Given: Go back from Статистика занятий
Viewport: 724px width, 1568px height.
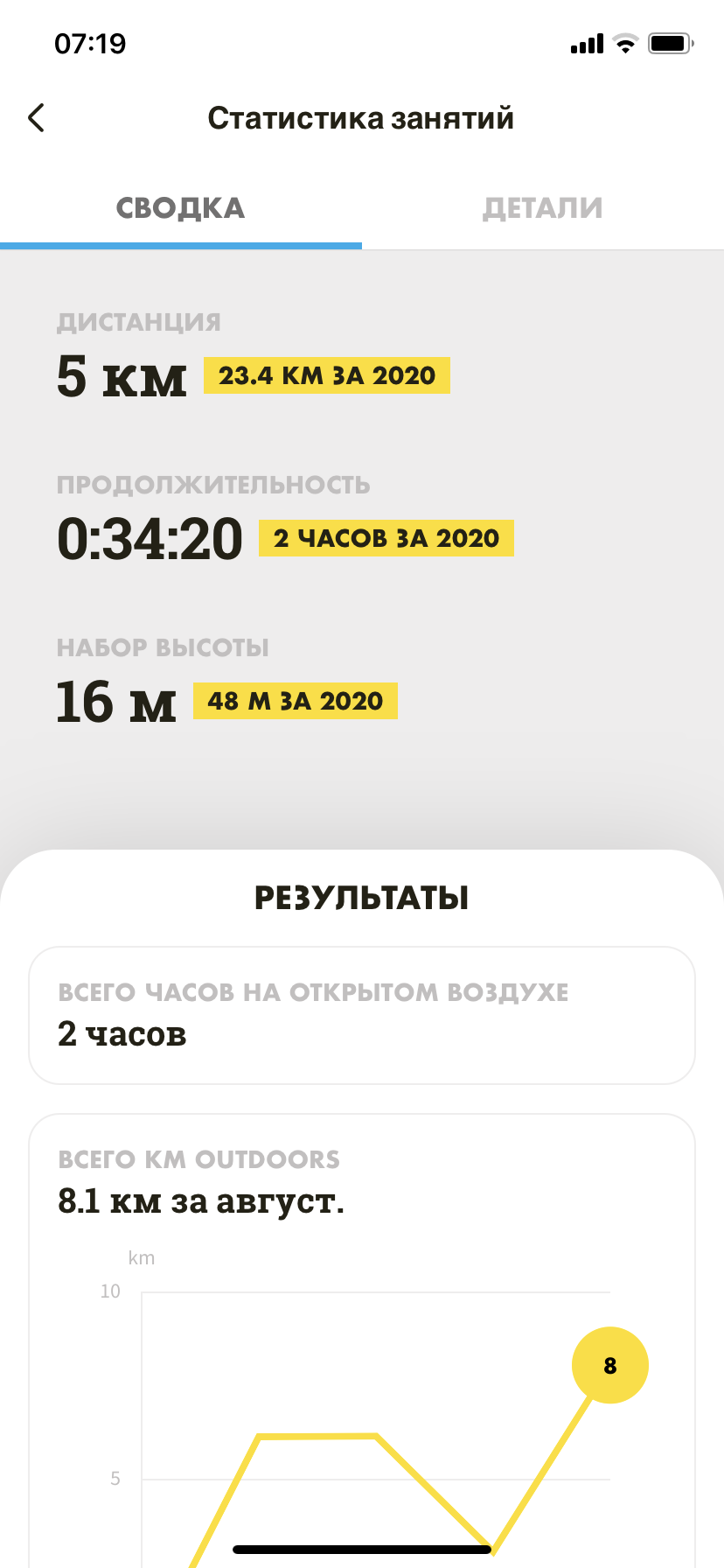Looking at the screenshot, I should click(x=36, y=117).
